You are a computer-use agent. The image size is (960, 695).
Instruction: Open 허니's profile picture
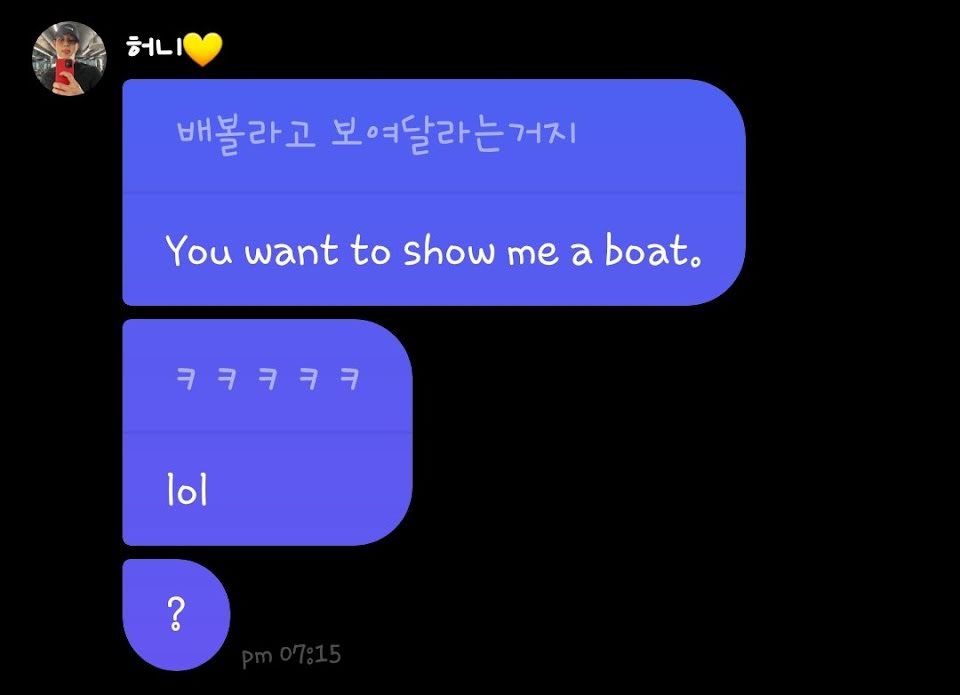(x=69, y=58)
